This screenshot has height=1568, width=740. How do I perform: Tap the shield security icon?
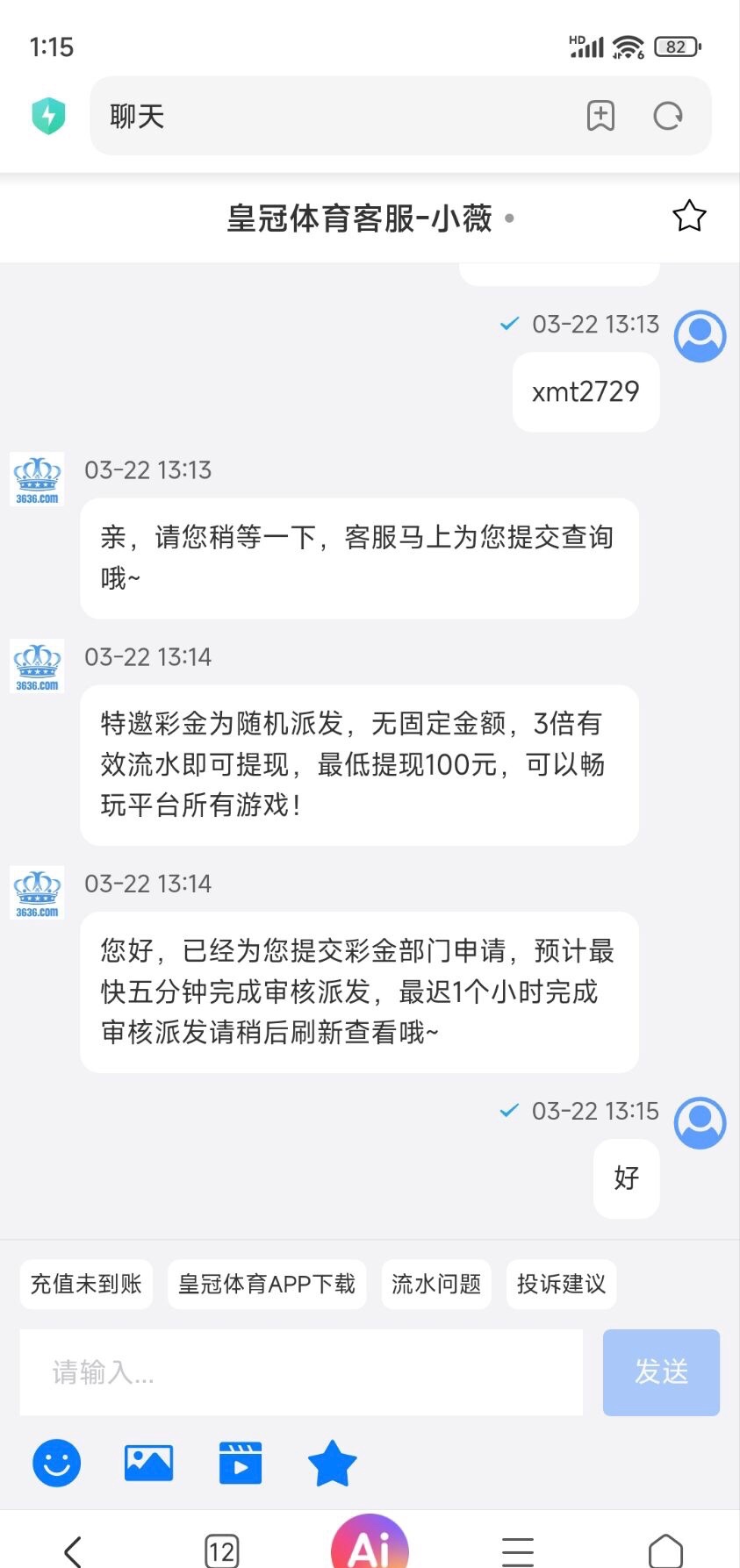[48, 116]
